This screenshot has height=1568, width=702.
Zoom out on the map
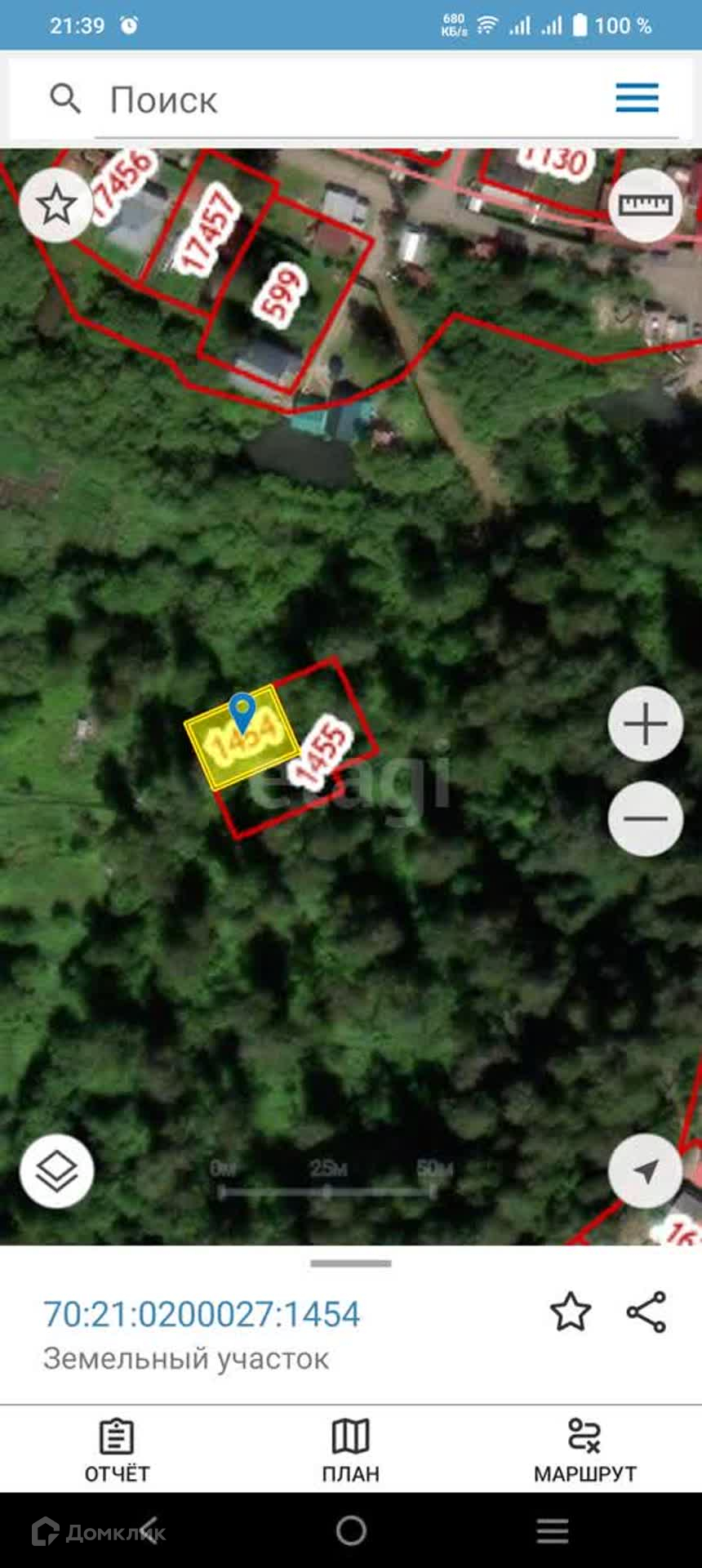645,818
